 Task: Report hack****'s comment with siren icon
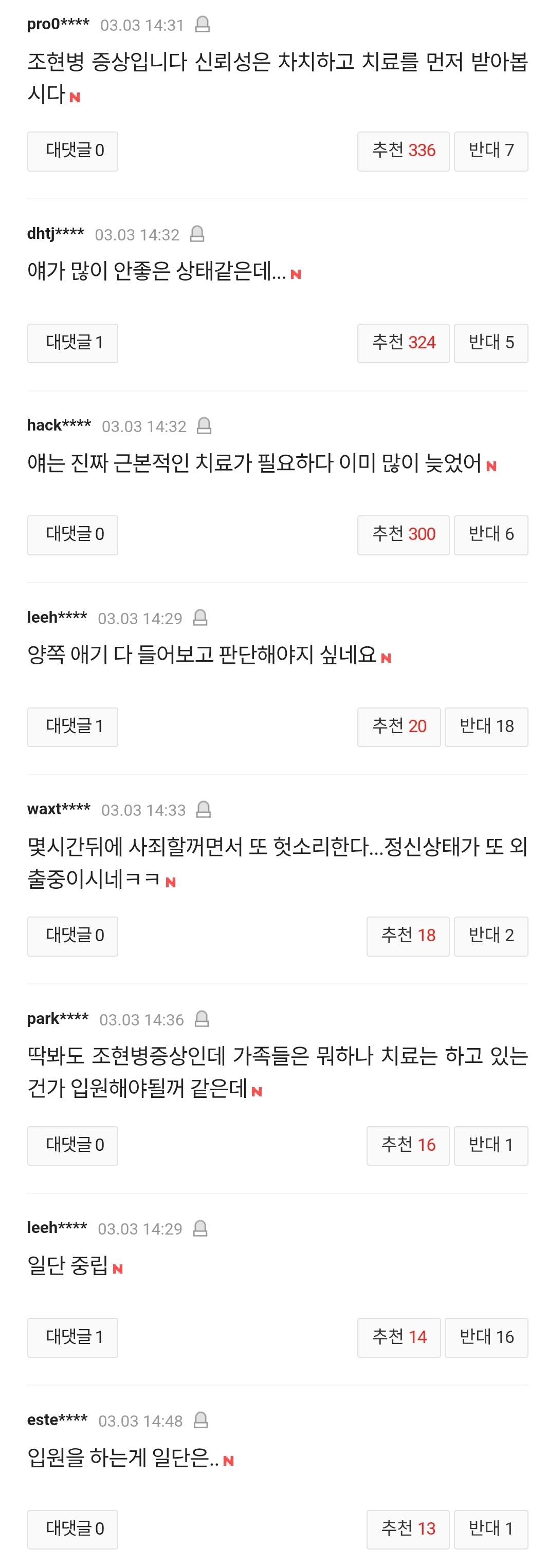click(x=204, y=425)
